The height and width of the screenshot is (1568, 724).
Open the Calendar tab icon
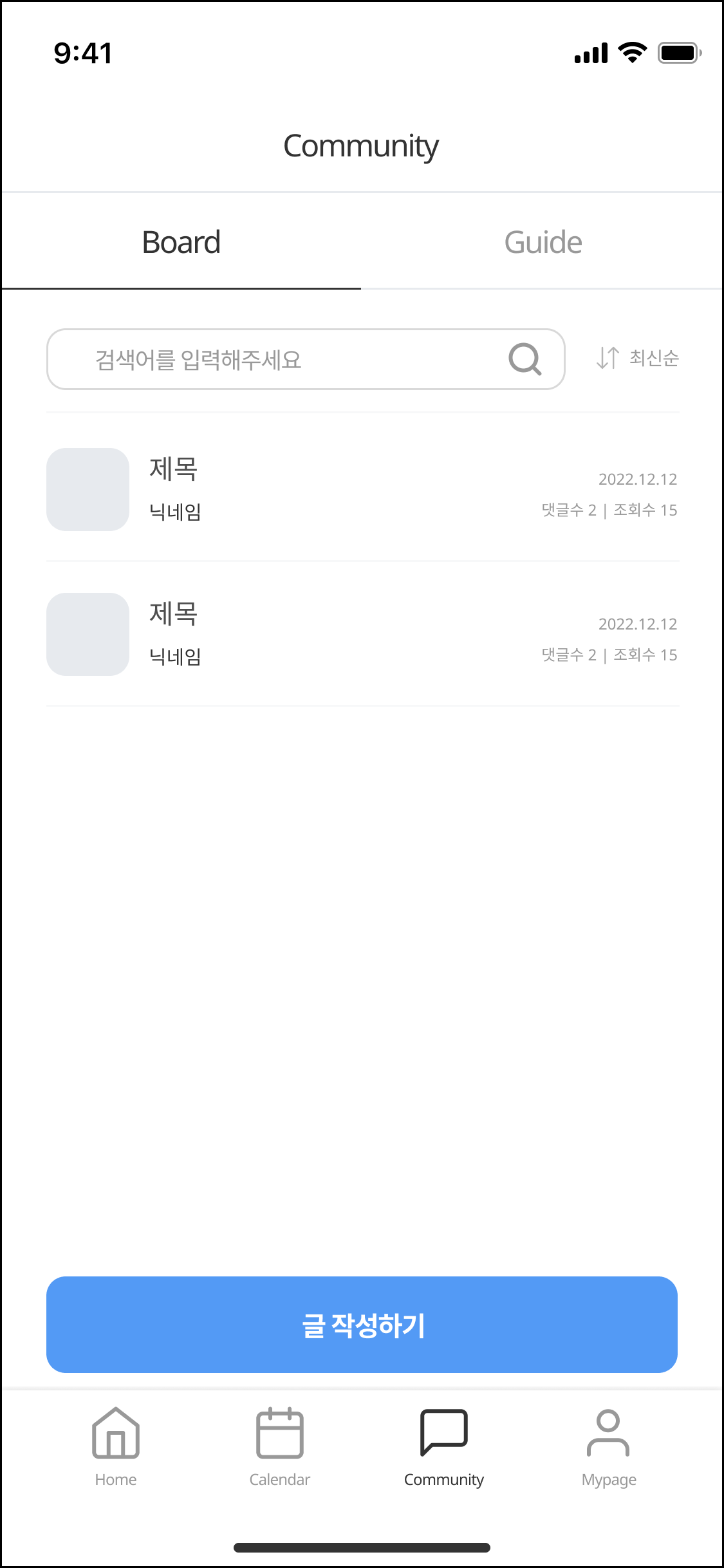[279, 1432]
